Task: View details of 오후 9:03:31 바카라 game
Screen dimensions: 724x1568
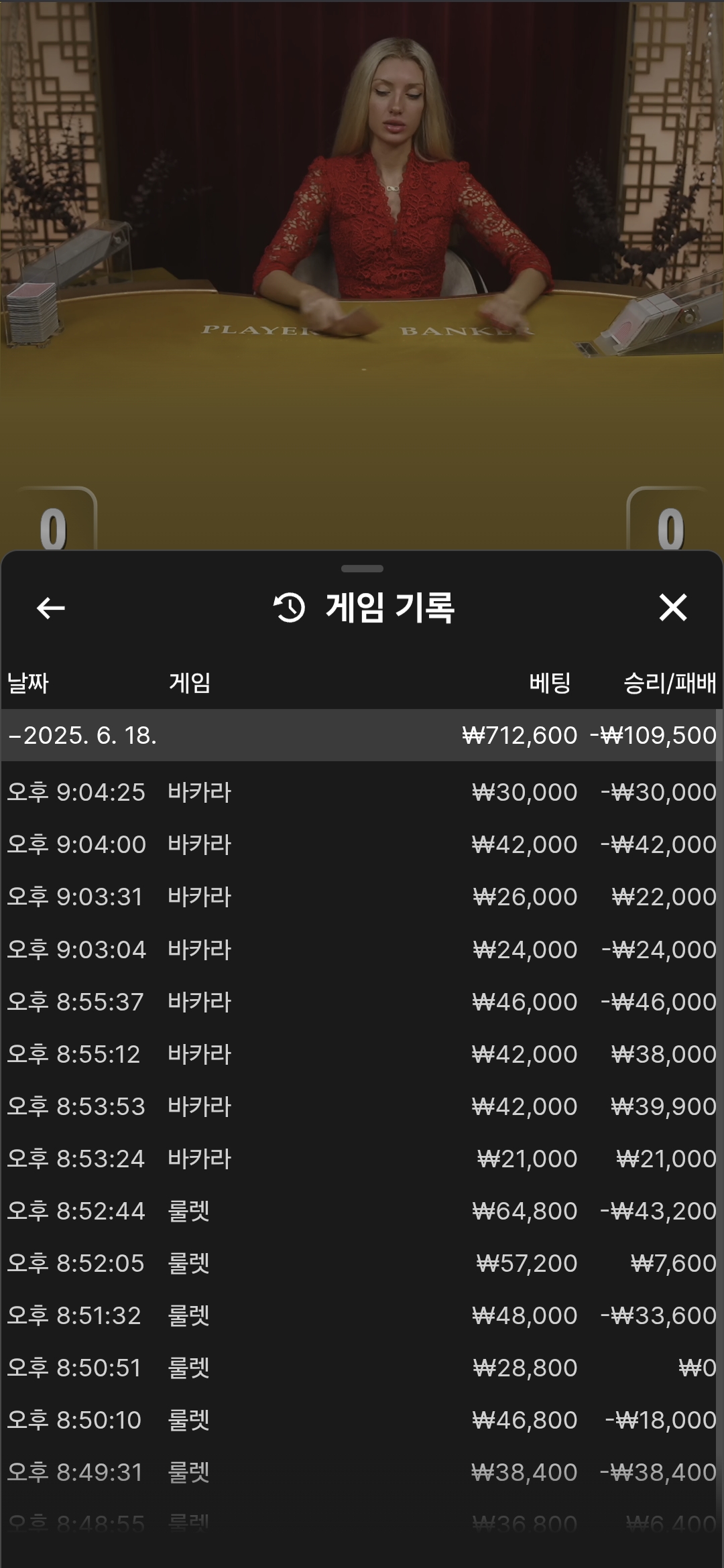Action: [362, 897]
